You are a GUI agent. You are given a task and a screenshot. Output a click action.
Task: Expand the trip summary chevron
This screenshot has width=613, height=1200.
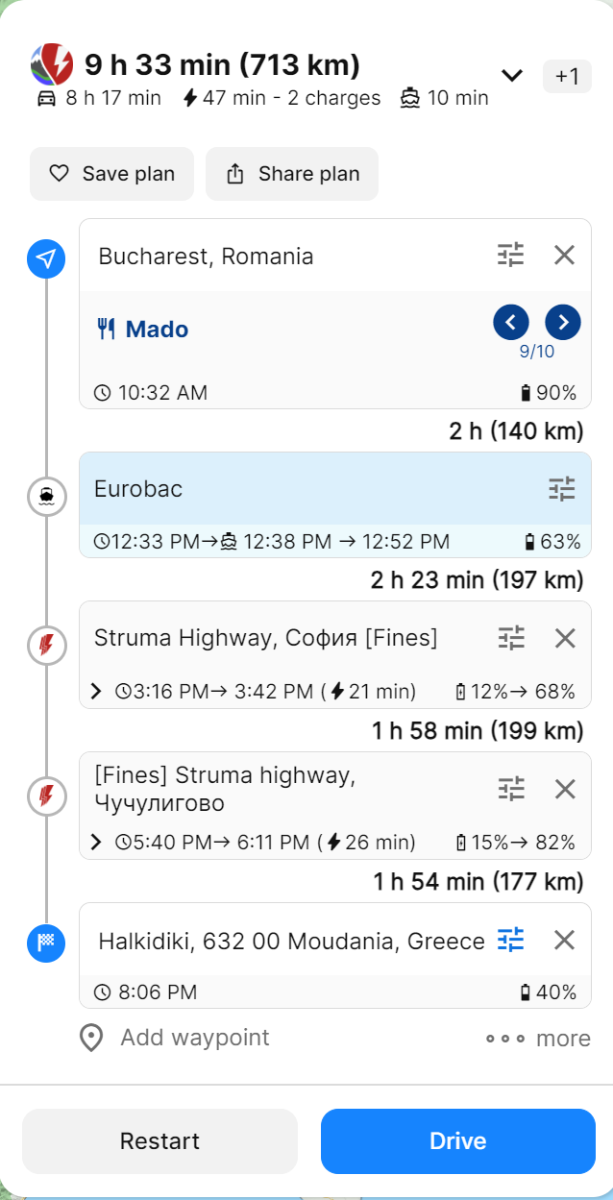(512, 76)
